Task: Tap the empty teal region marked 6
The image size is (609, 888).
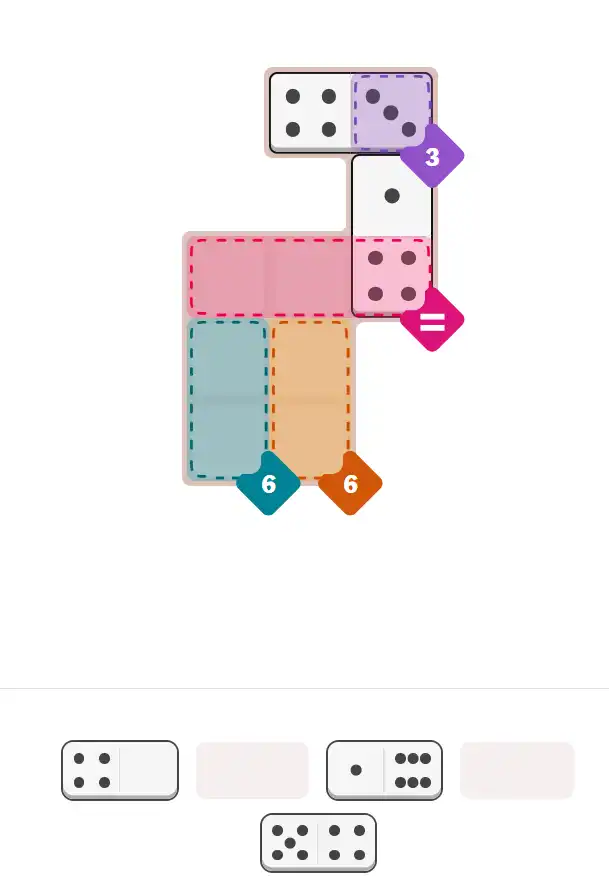Action: [228, 398]
